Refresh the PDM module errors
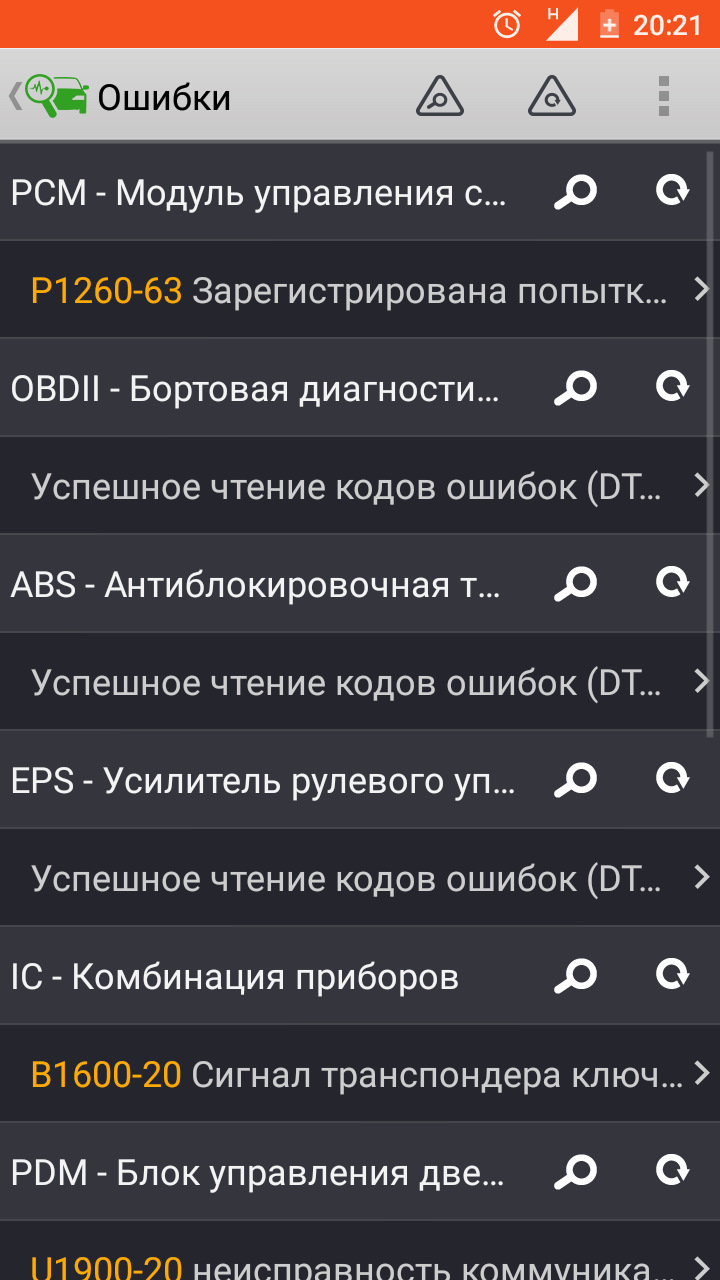 (673, 1170)
